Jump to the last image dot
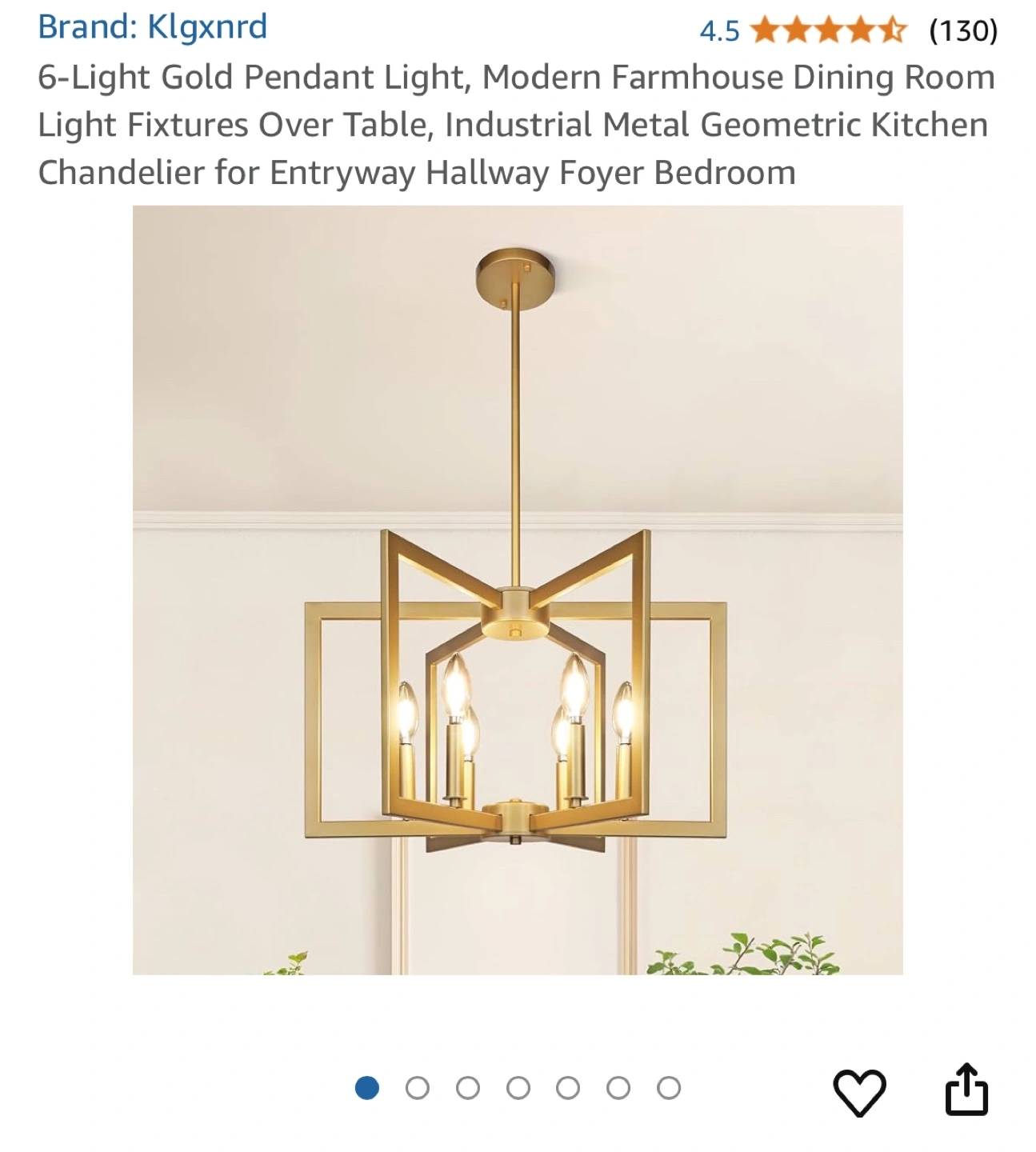This screenshot has height=1152, width=1036. (669, 1088)
